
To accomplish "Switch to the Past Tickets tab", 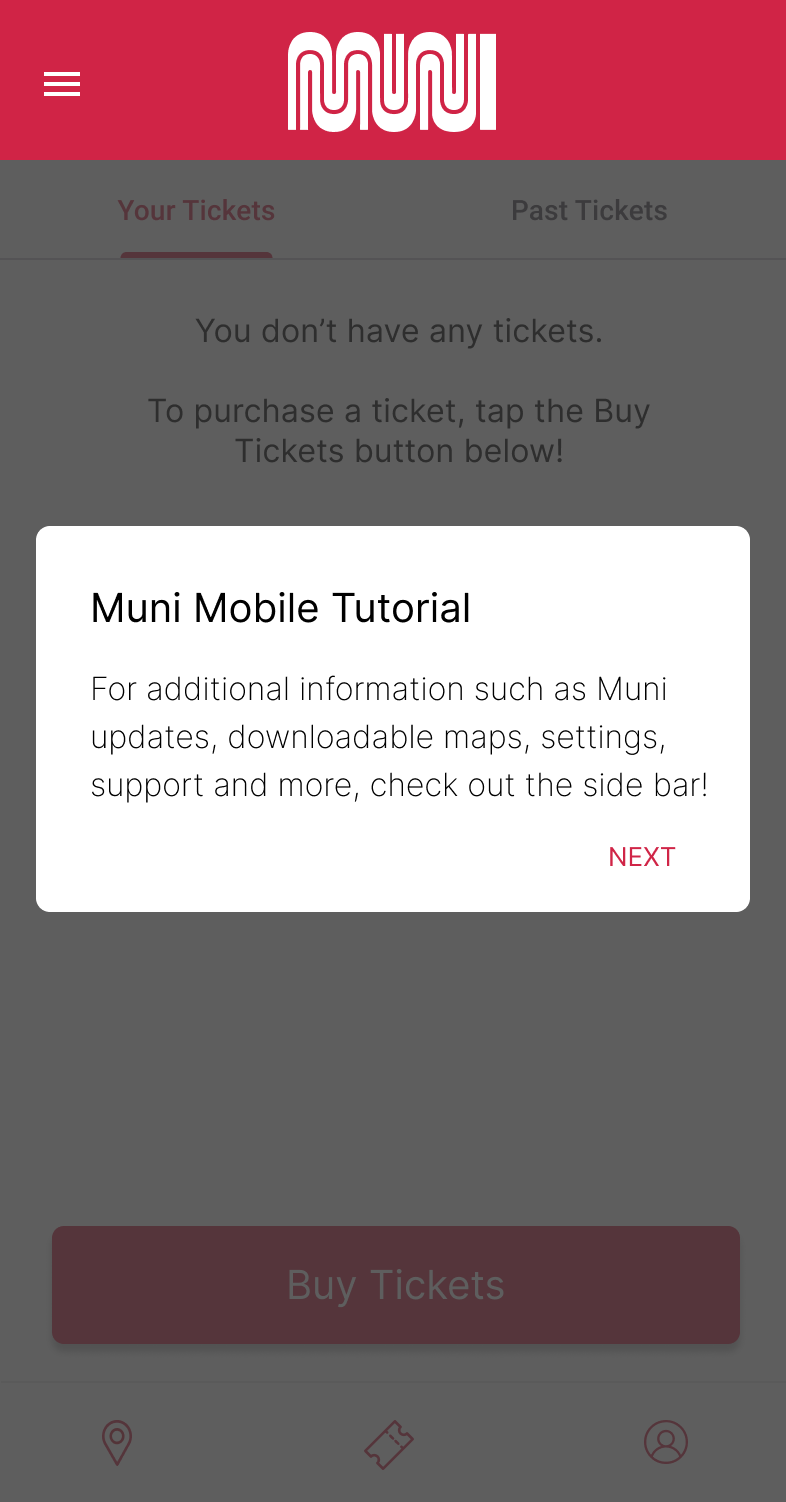I will click(x=589, y=211).
